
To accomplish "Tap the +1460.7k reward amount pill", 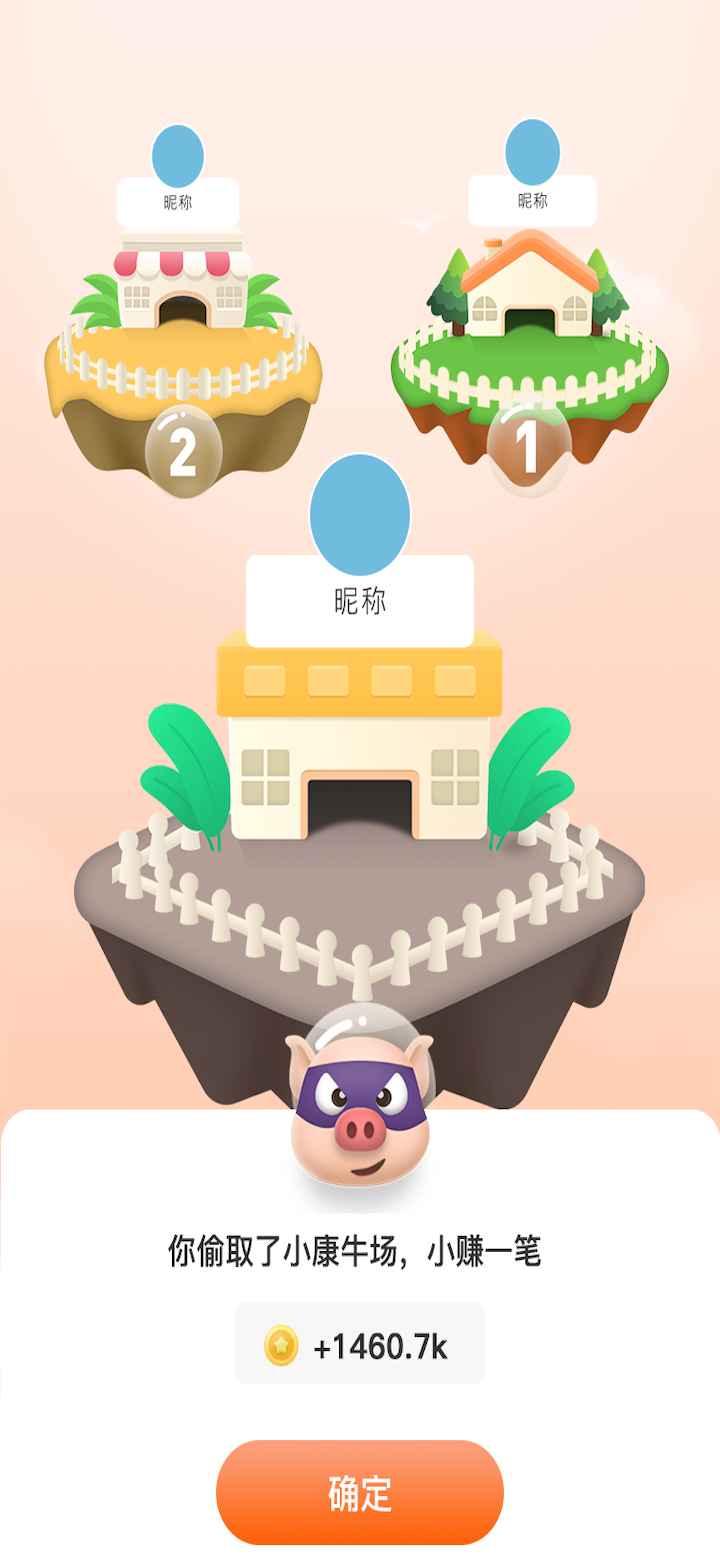I will (x=360, y=1345).
